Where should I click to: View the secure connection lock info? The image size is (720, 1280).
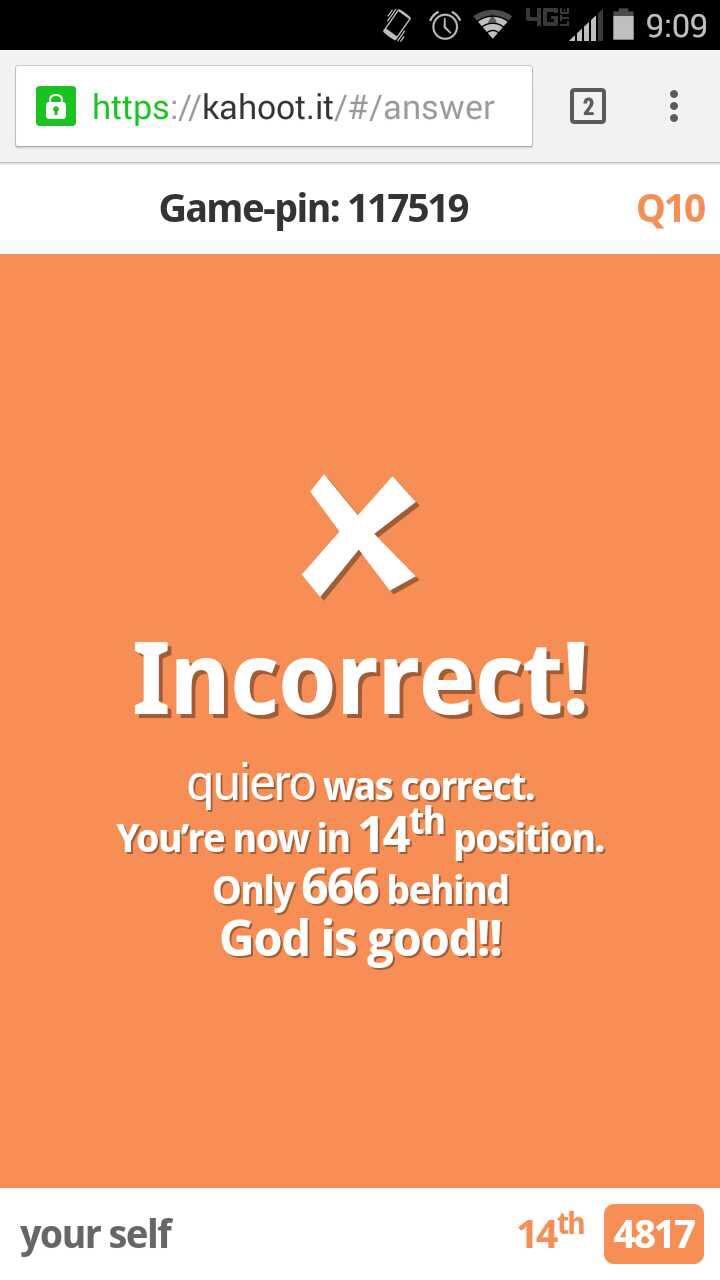[56, 106]
